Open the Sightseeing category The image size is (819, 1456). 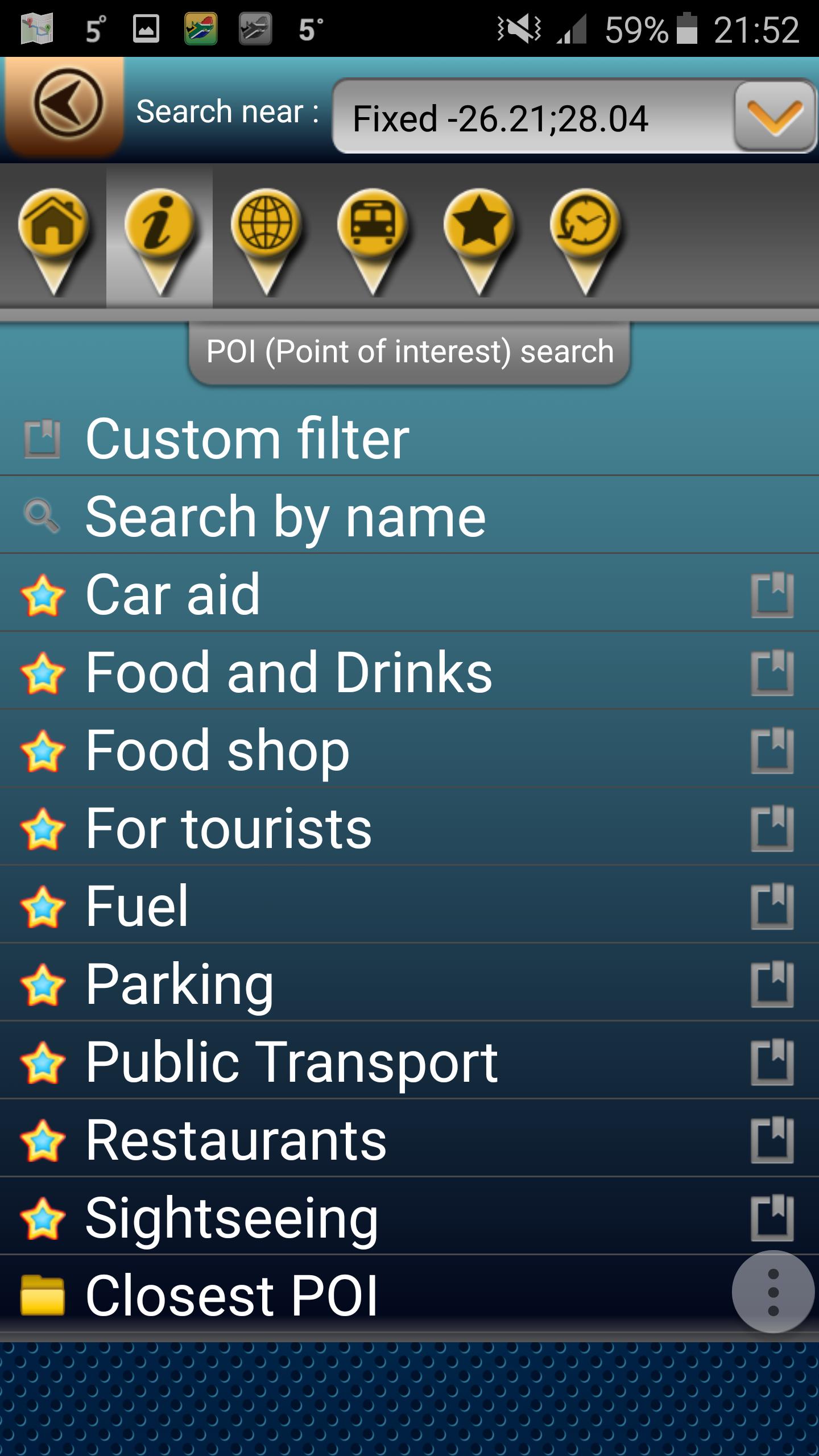(231, 1218)
